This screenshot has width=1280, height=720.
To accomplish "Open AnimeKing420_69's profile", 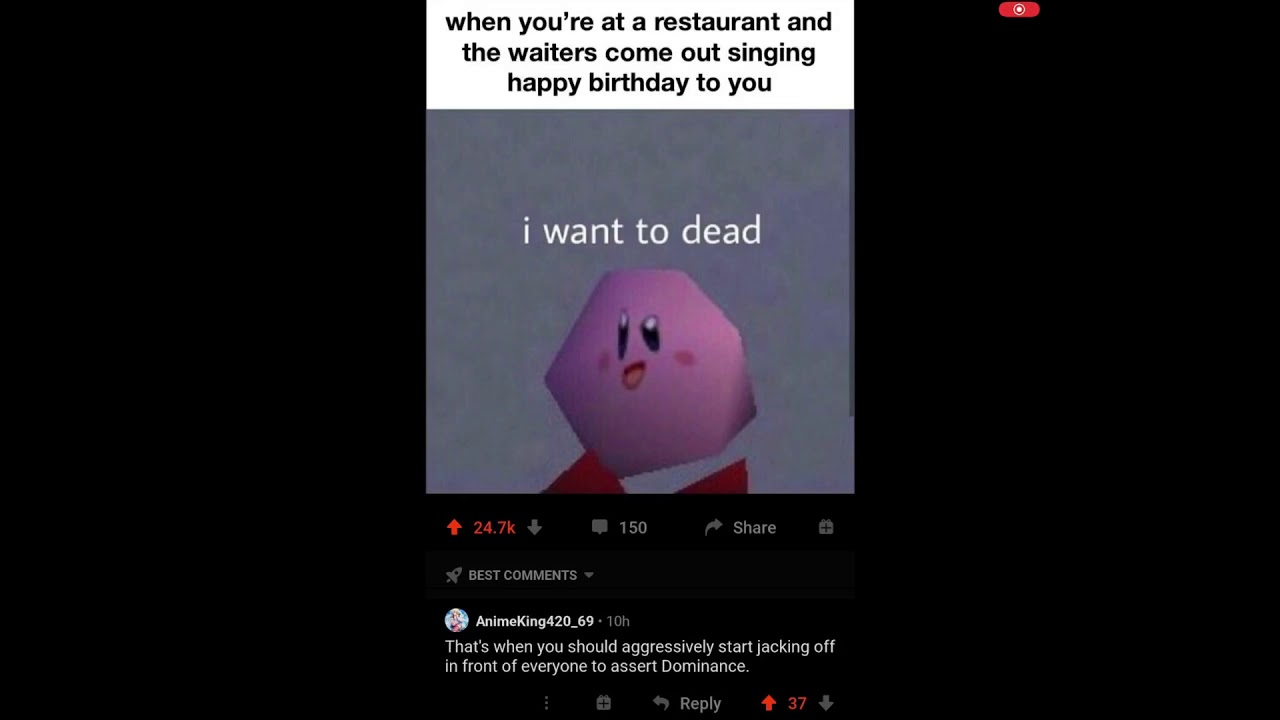I will coord(534,621).
